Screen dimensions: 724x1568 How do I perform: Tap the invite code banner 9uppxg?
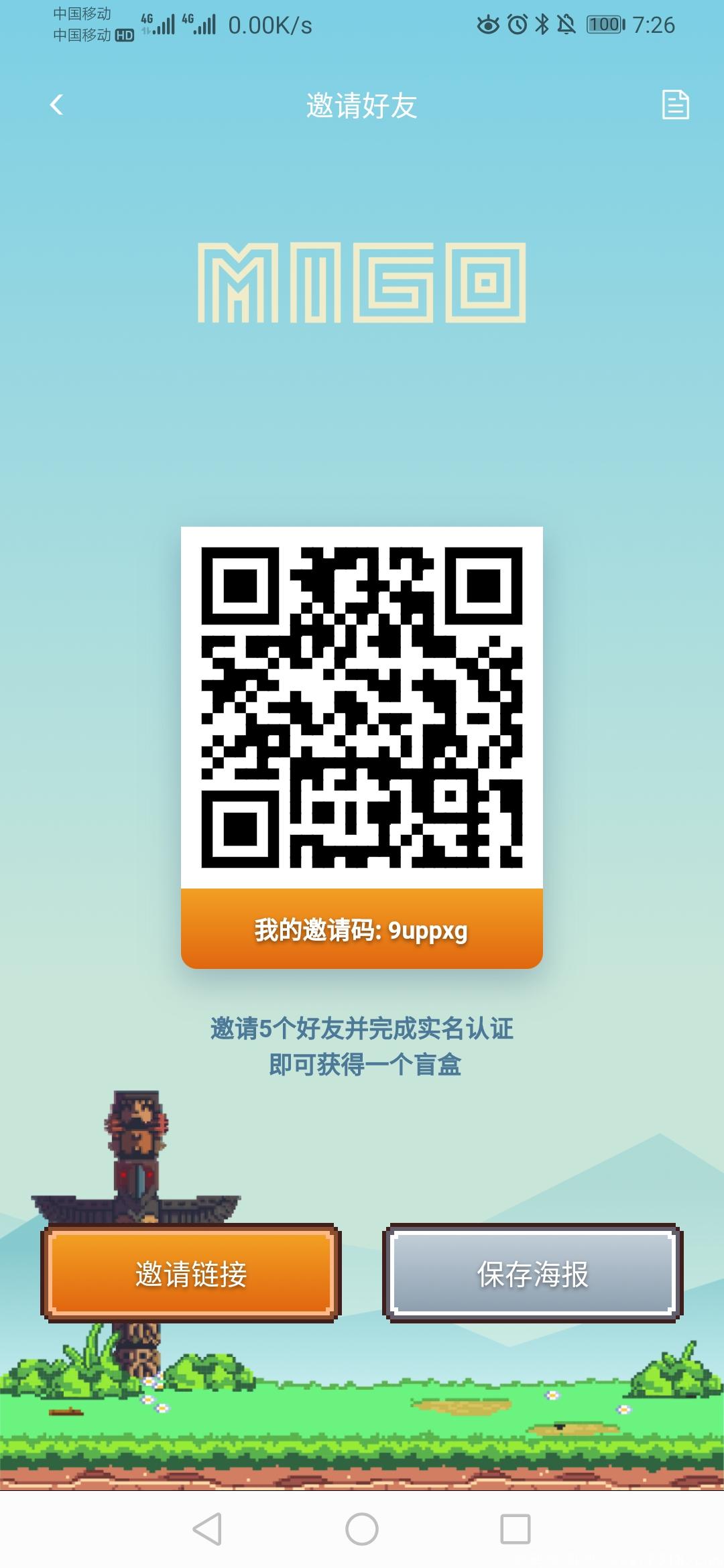click(362, 930)
